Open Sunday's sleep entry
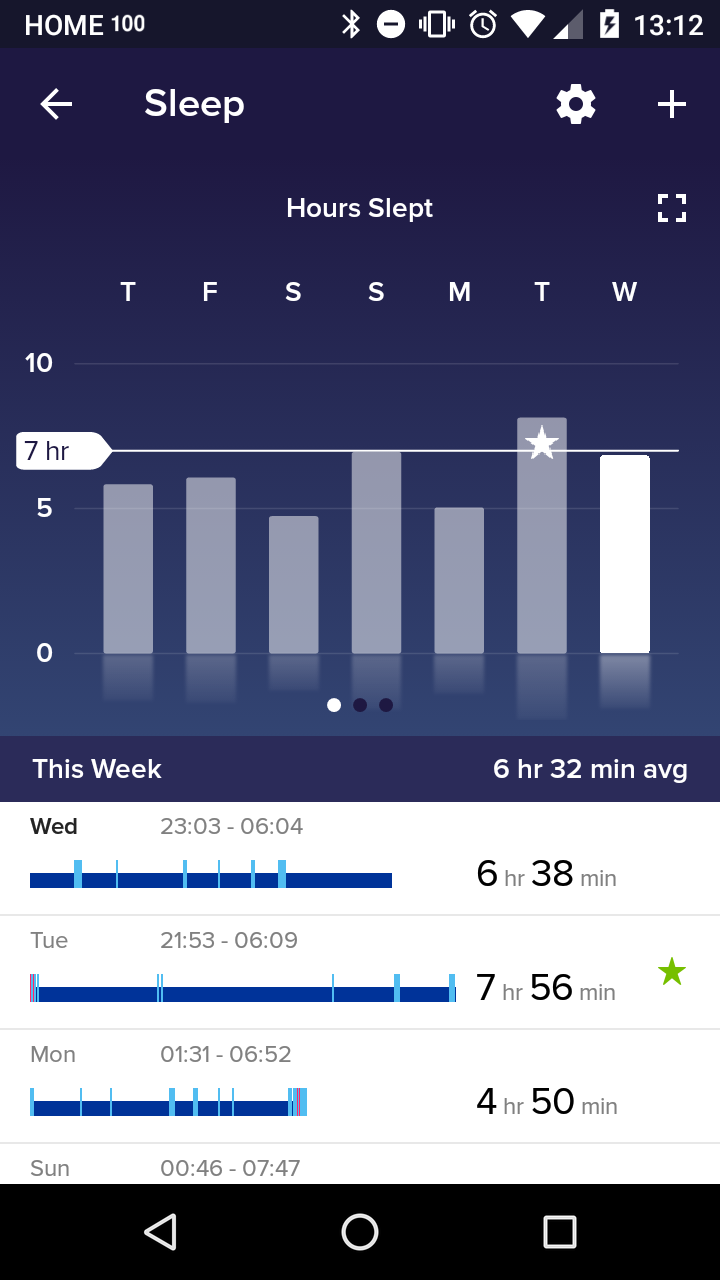 pos(360,1166)
